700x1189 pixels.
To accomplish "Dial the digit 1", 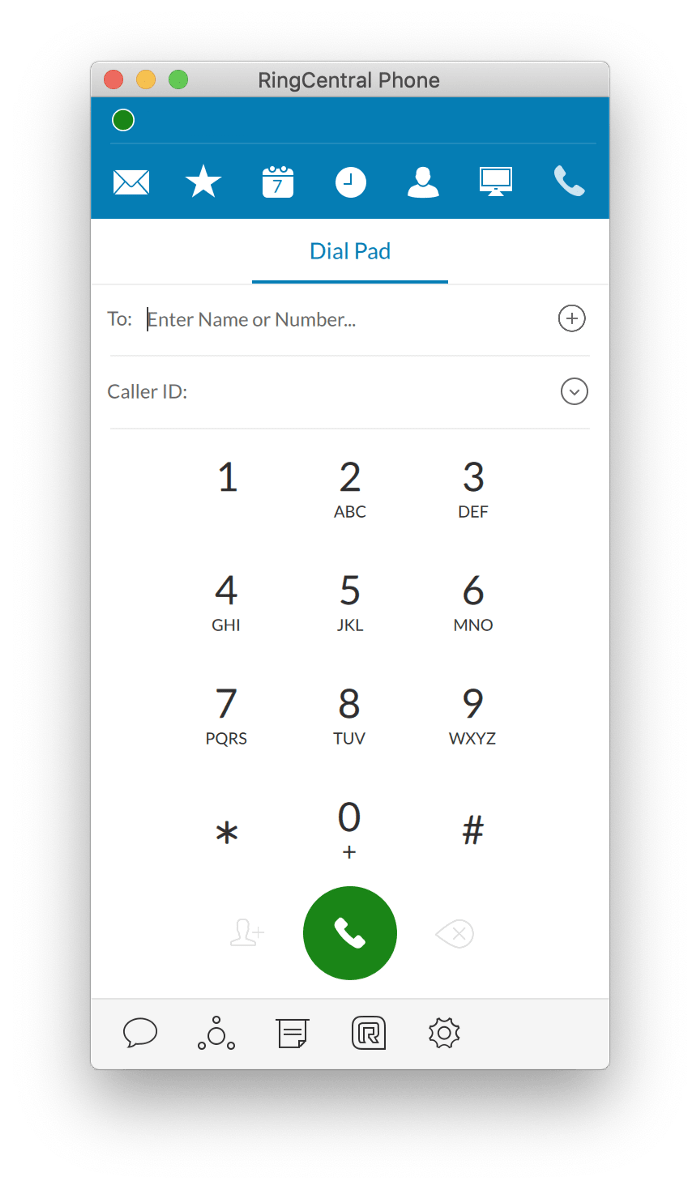I will pyautogui.click(x=228, y=480).
